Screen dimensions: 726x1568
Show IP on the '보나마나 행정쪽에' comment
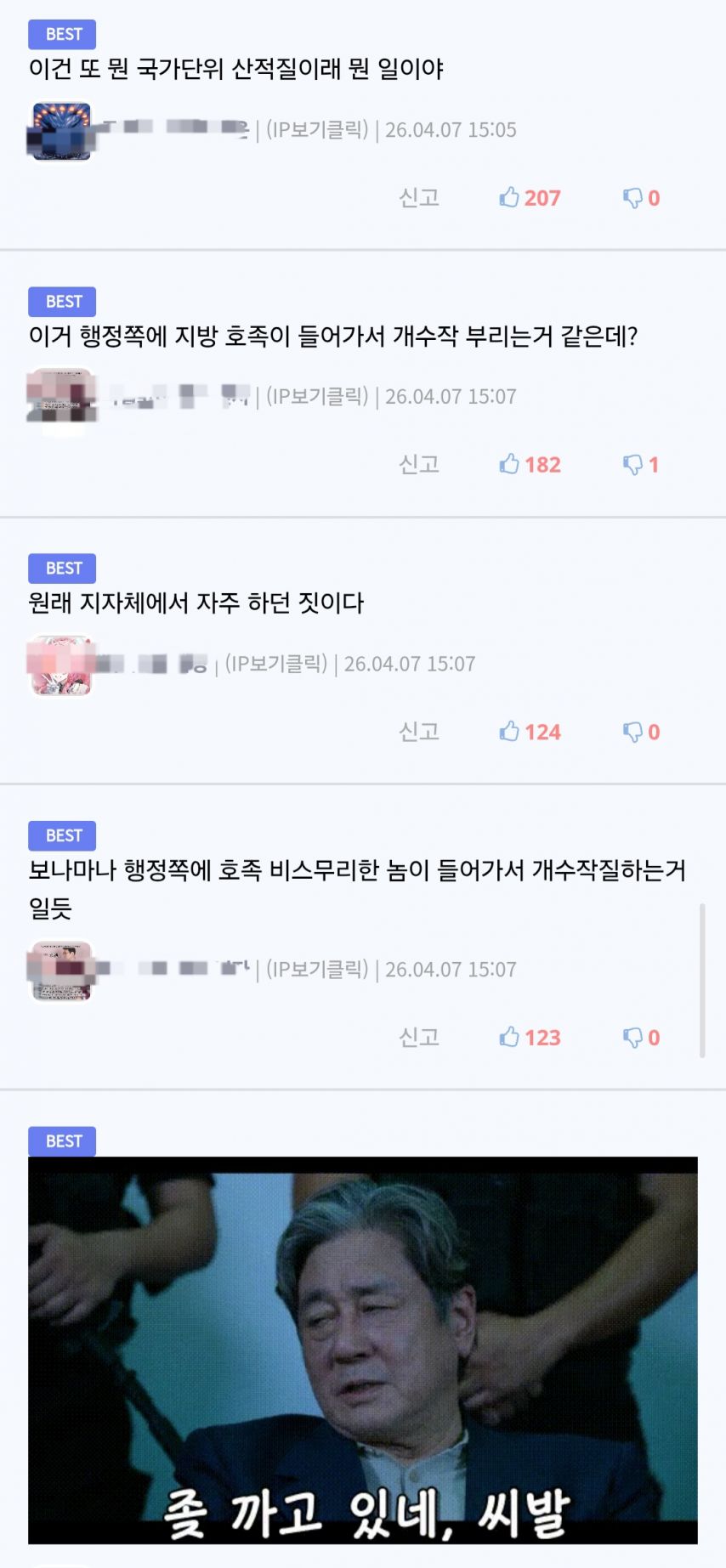point(317,970)
